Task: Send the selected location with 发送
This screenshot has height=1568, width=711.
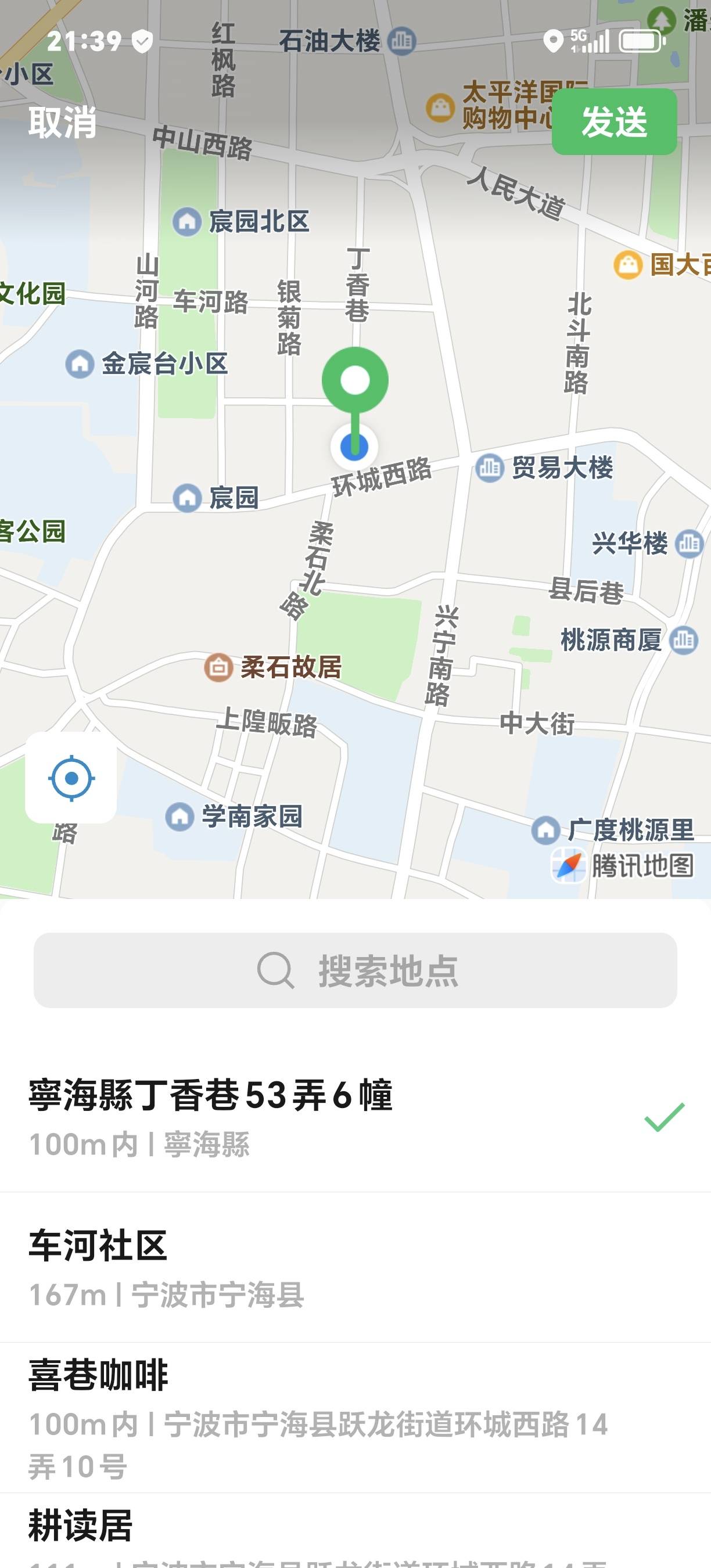Action: pos(613,122)
